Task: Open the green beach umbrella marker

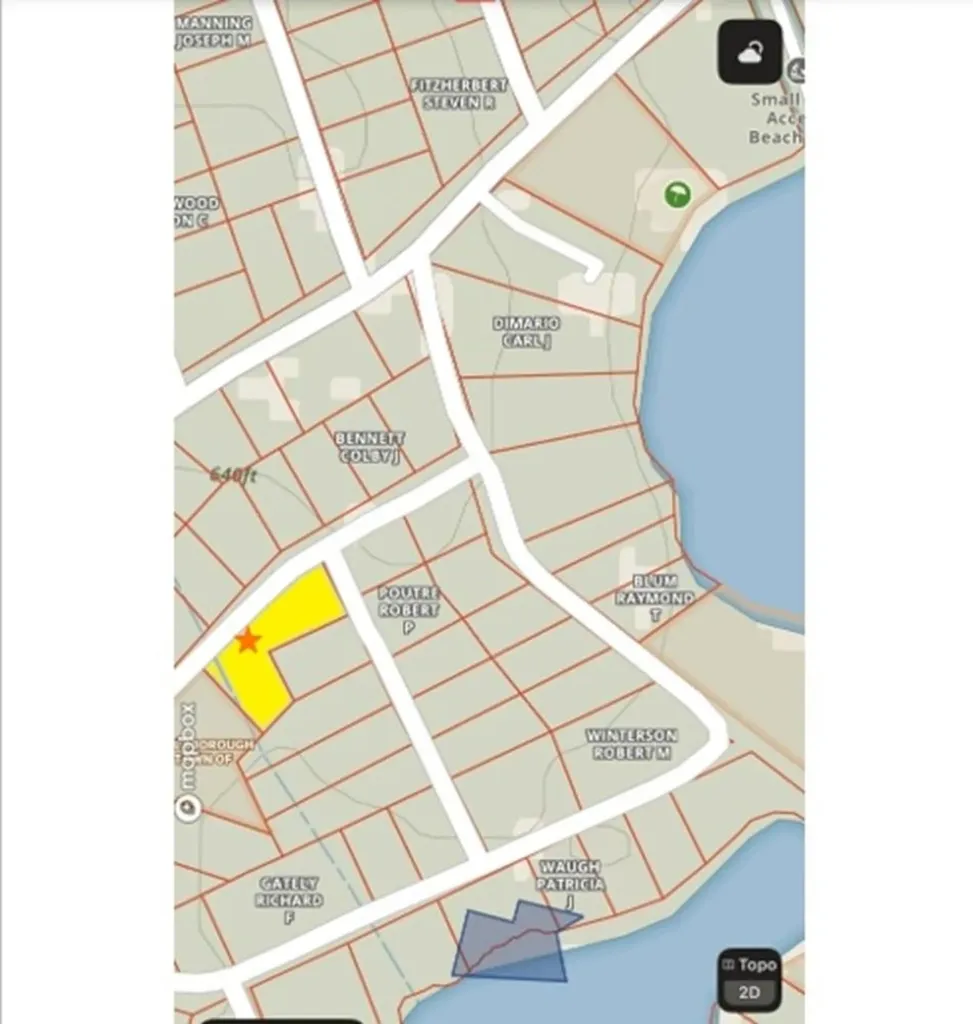Action: 678,194
